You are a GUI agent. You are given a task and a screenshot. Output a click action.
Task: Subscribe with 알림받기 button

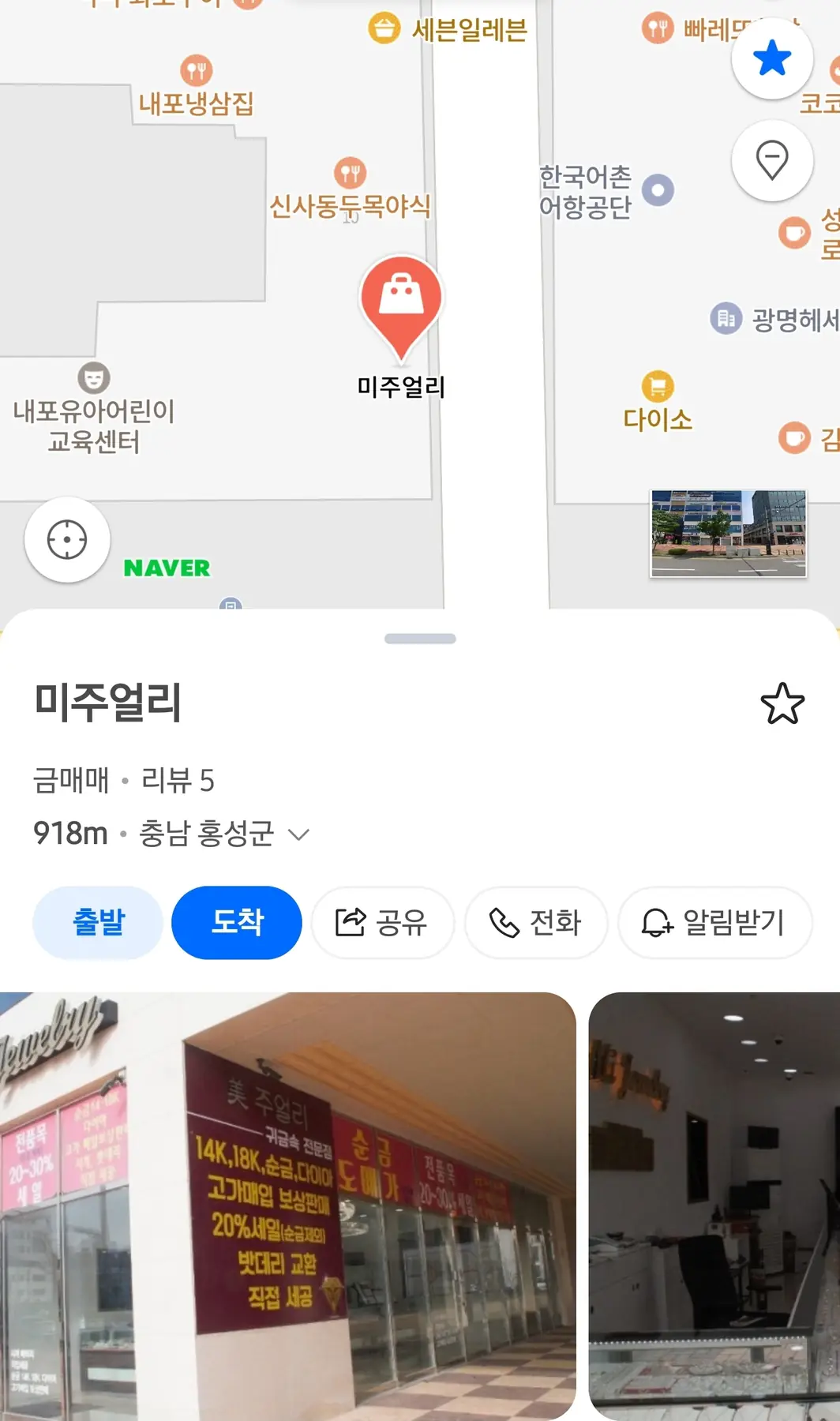[x=714, y=922]
